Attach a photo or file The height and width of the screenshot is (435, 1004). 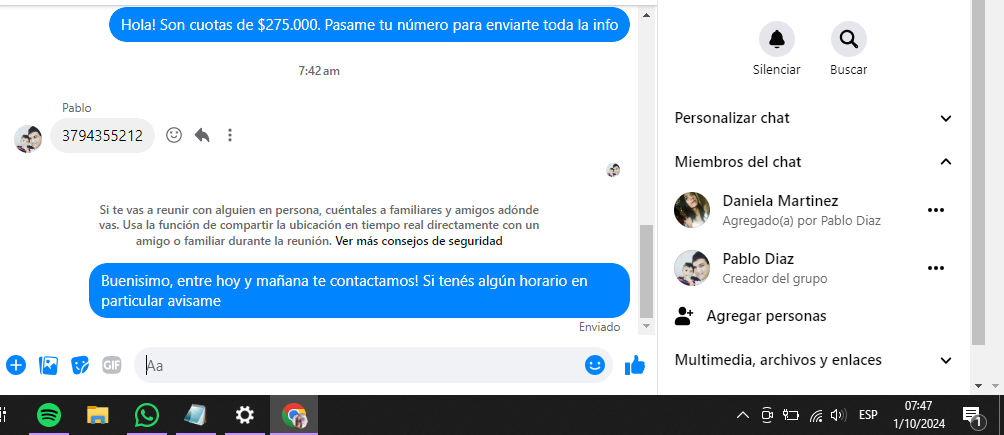pyautogui.click(x=48, y=365)
